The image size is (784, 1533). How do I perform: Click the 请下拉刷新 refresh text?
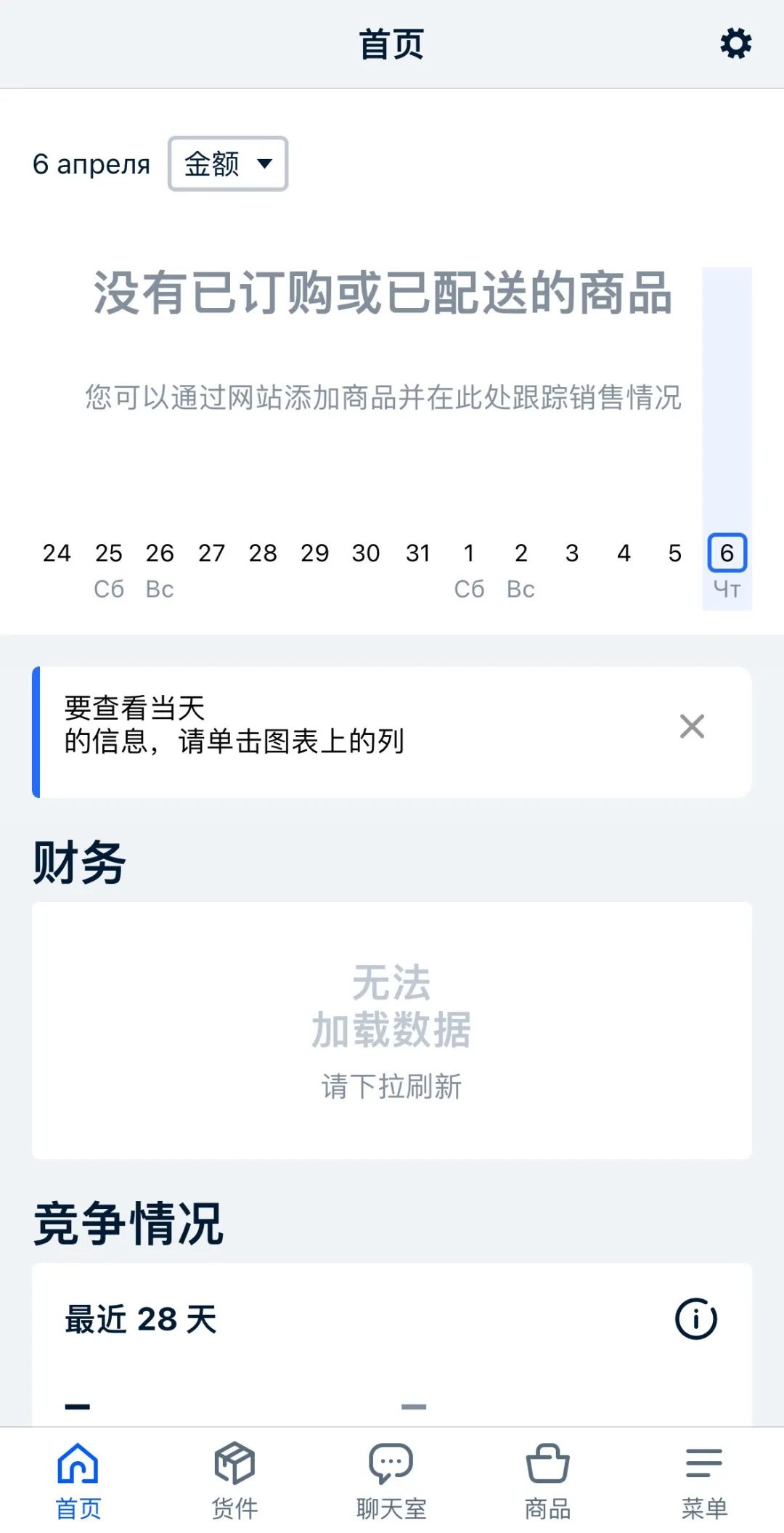(x=391, y=1087)
